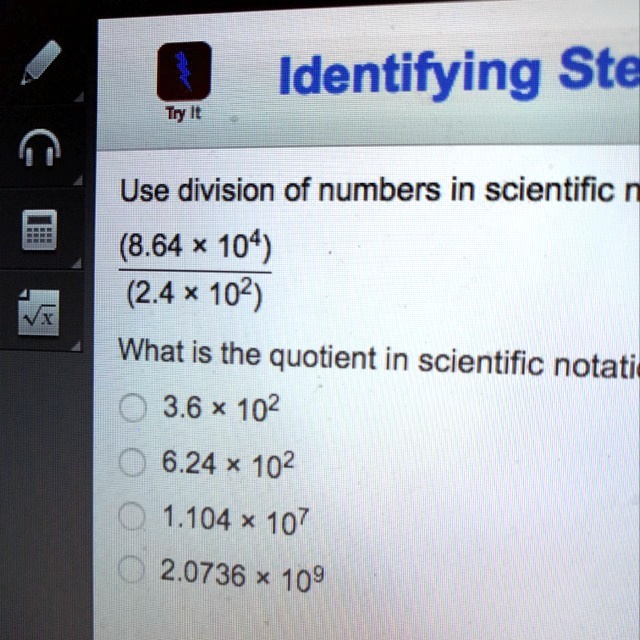Open the calculator tool
The image size is (640, 640).
[x=40, y=231]
